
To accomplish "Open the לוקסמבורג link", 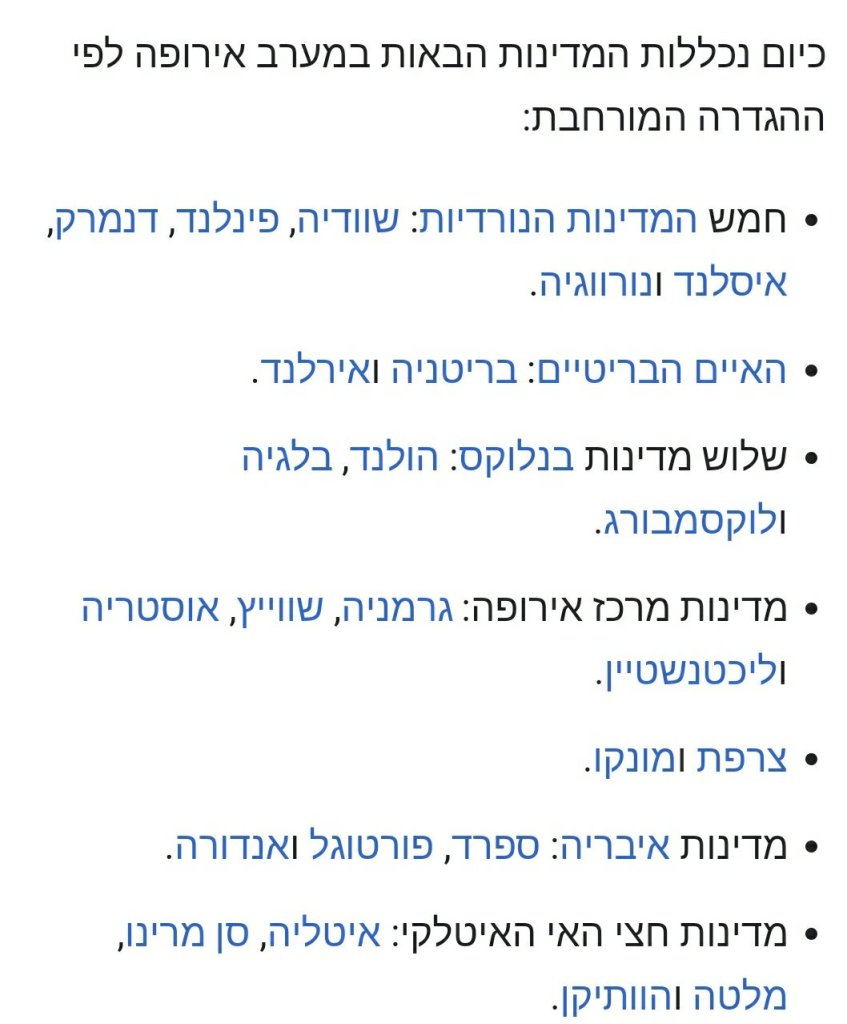I will point(690,519).
